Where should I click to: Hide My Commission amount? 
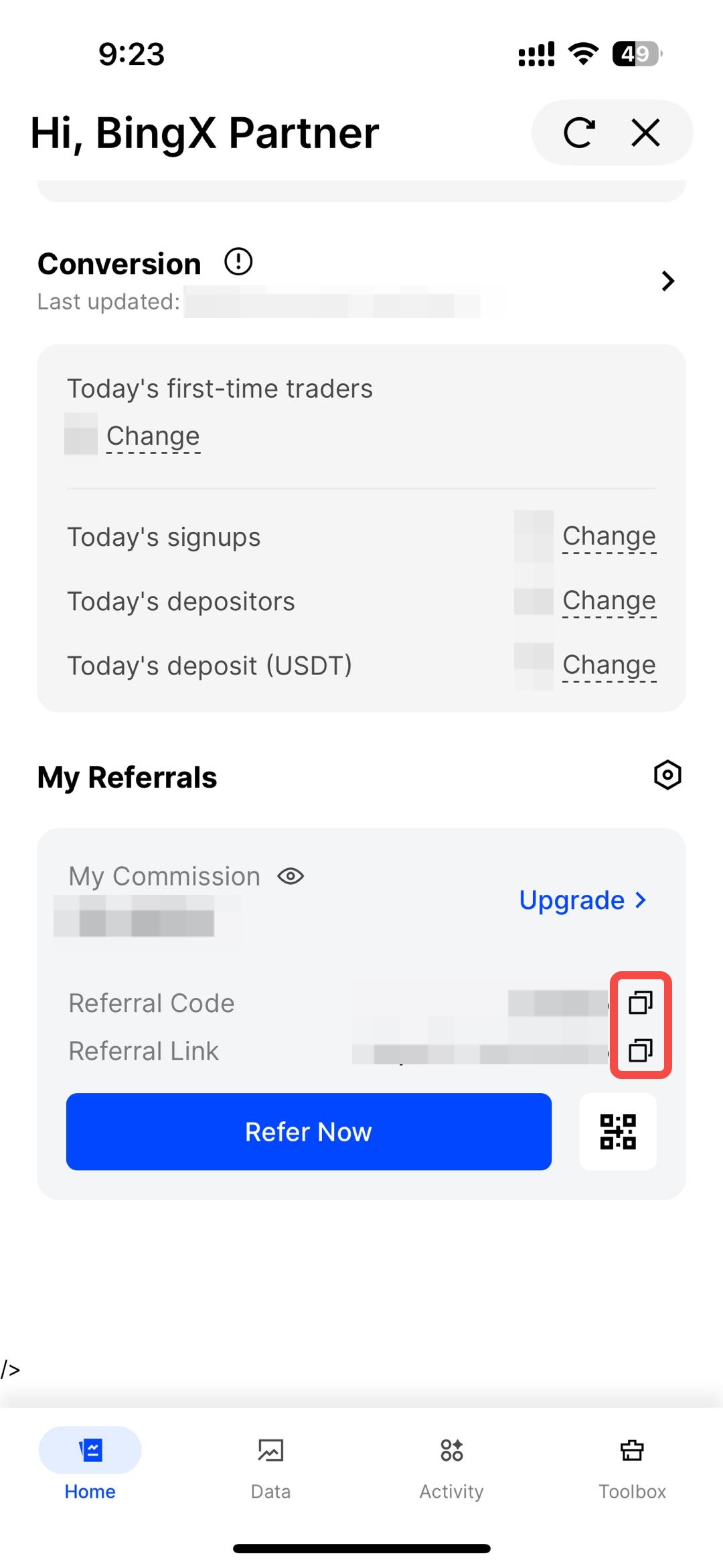tap(291, 876)
